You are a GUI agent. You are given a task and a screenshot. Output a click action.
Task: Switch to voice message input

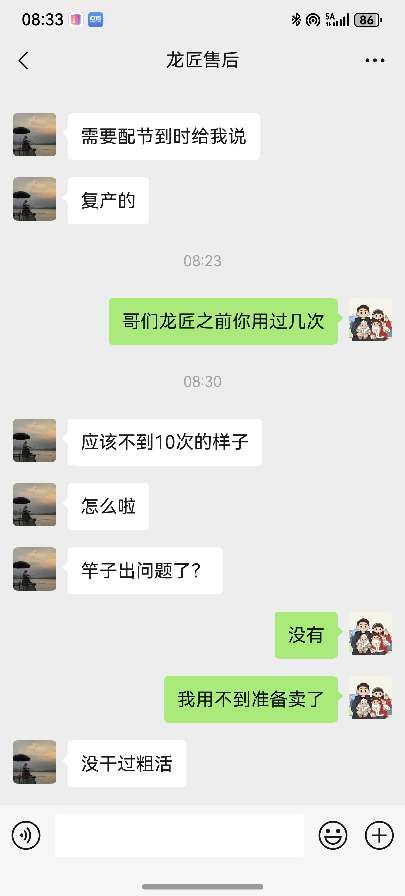tap(26, 835)
